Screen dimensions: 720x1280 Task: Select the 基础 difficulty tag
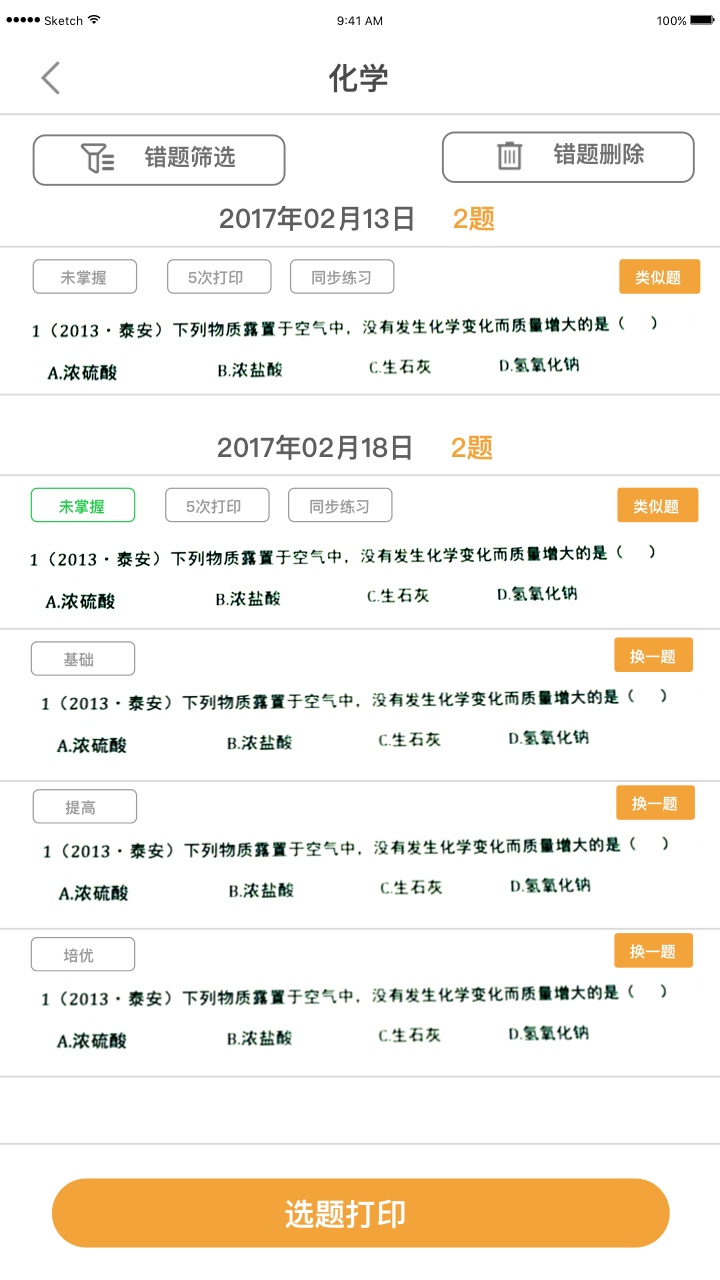tap(83, 658)
